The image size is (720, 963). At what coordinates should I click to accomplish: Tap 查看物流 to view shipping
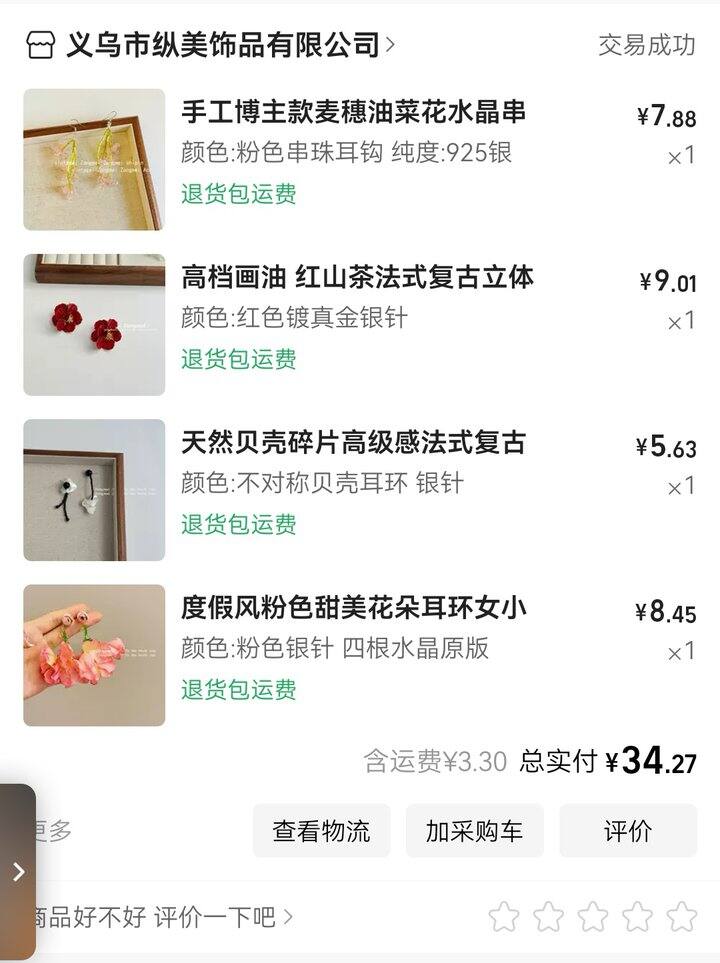pyautogui.click(x=321, y=831)
